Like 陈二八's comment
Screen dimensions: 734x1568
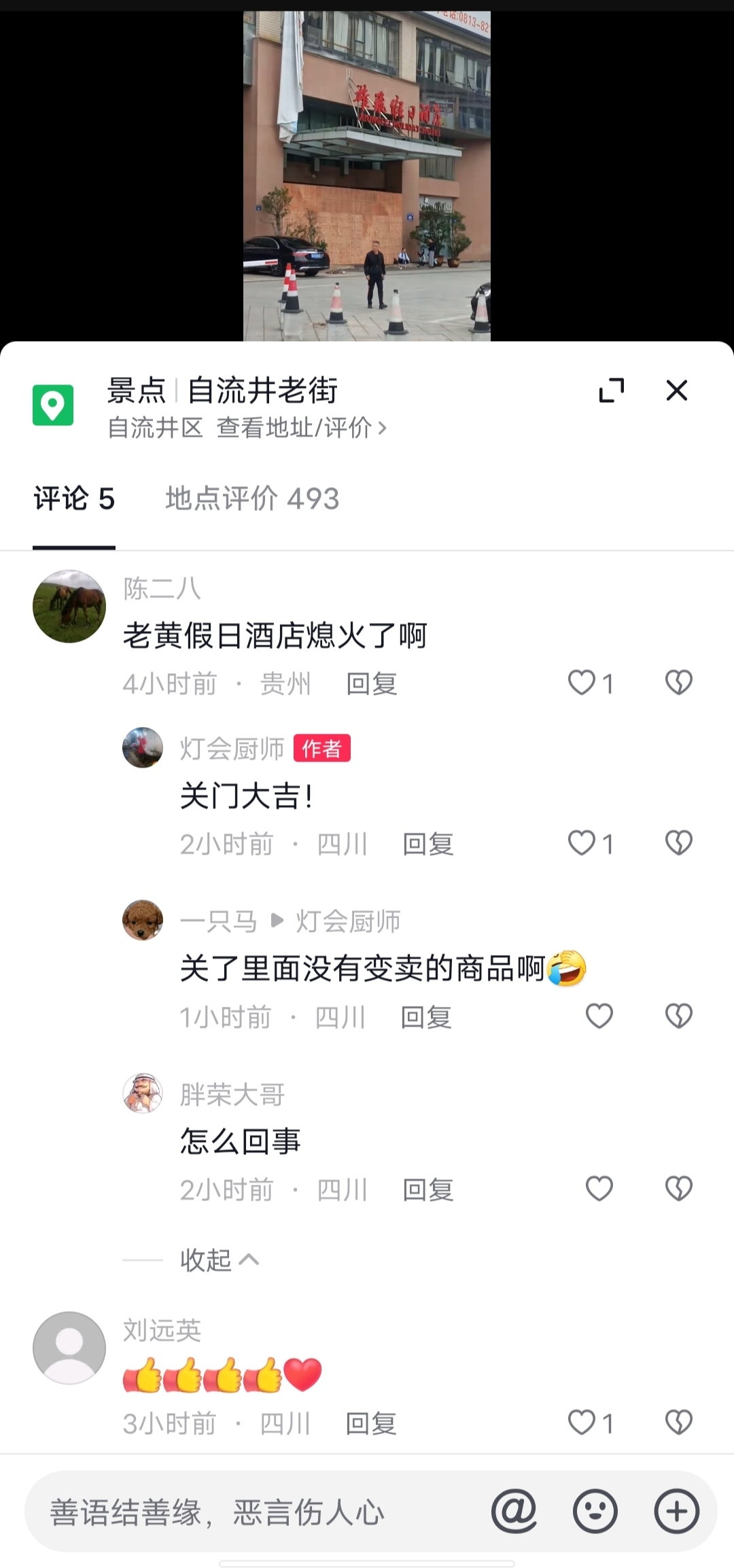[582, 683]
